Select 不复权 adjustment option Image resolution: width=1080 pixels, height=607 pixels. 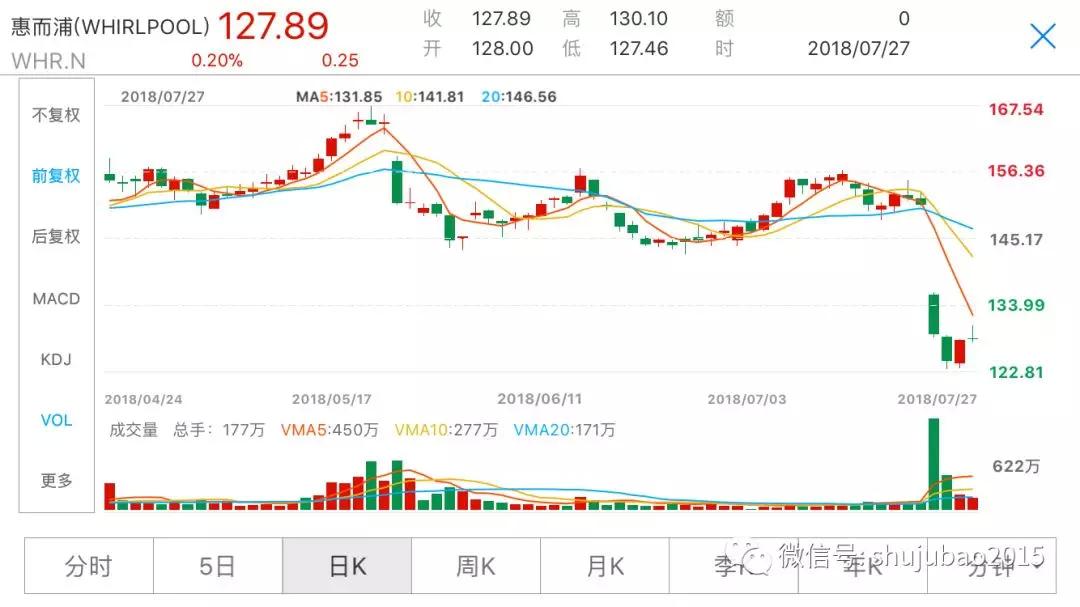coord(56,115)
